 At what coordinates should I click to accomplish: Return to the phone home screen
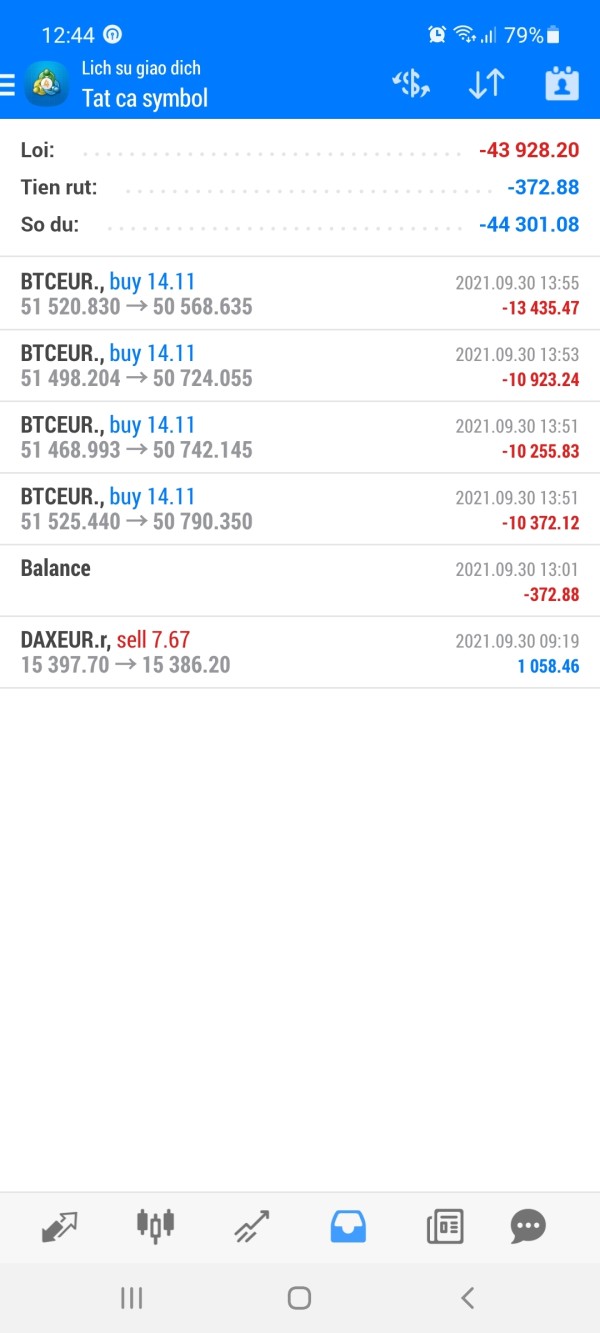(299, 1298)
